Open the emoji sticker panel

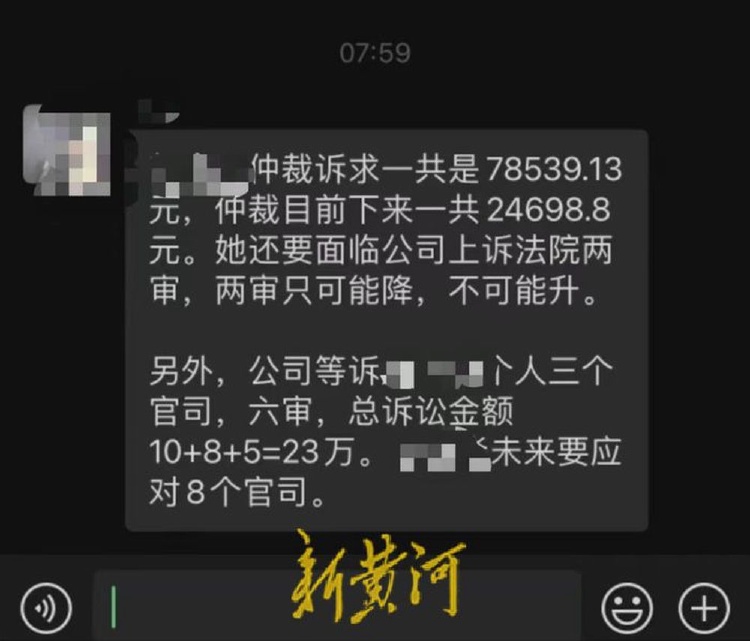tap(627, 606)
